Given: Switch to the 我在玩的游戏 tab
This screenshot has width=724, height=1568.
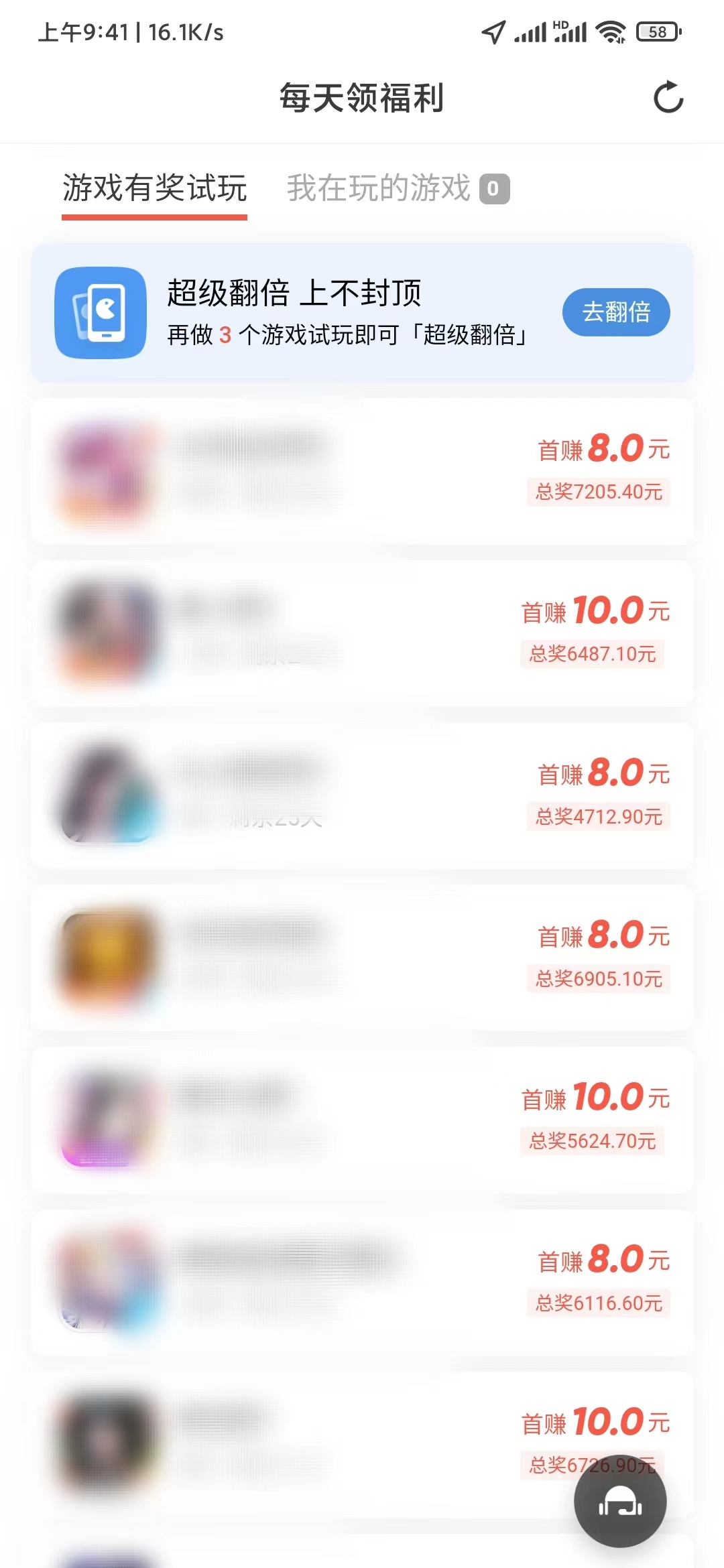Looking at the screenshot, I should click(379, 190).
